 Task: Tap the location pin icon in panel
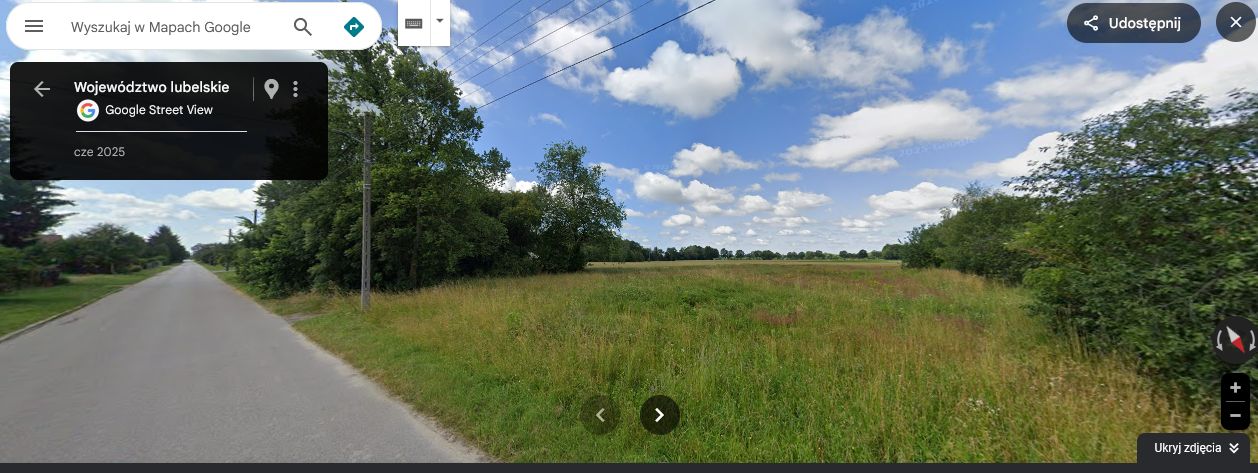click(271, 89)
